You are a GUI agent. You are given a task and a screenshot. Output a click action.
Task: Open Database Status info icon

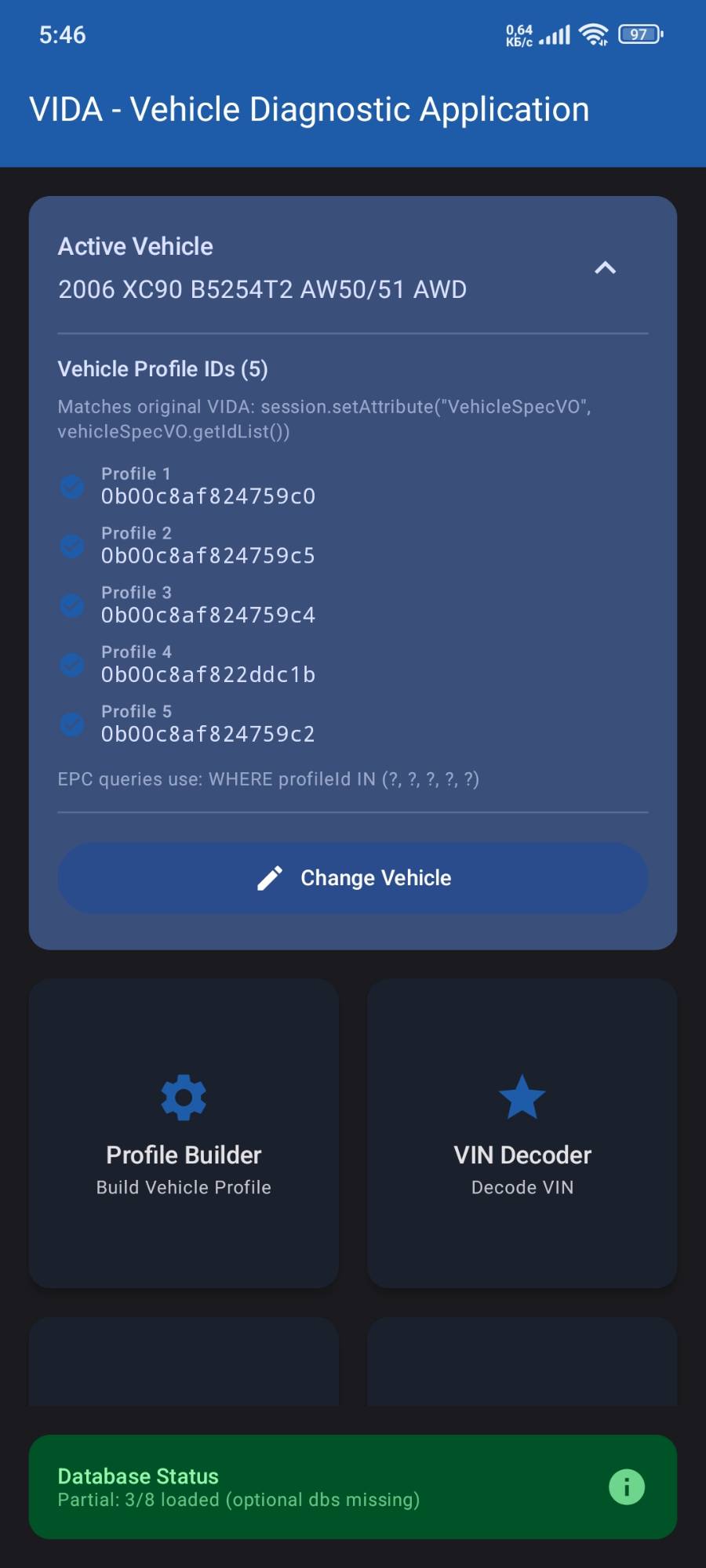pyautogui.click(x=626, y=1486)
